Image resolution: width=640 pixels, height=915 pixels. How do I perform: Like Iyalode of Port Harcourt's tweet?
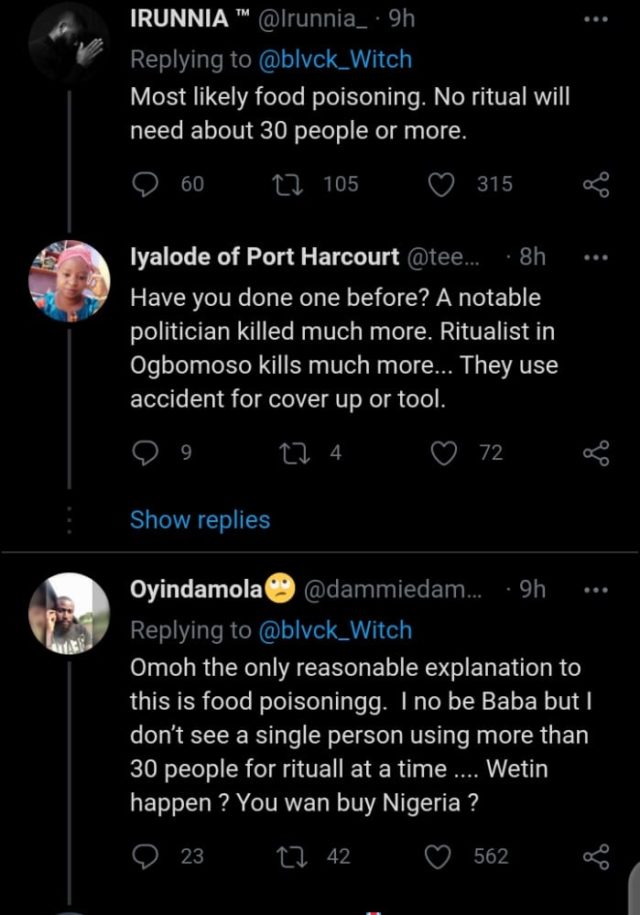point(442,454)
